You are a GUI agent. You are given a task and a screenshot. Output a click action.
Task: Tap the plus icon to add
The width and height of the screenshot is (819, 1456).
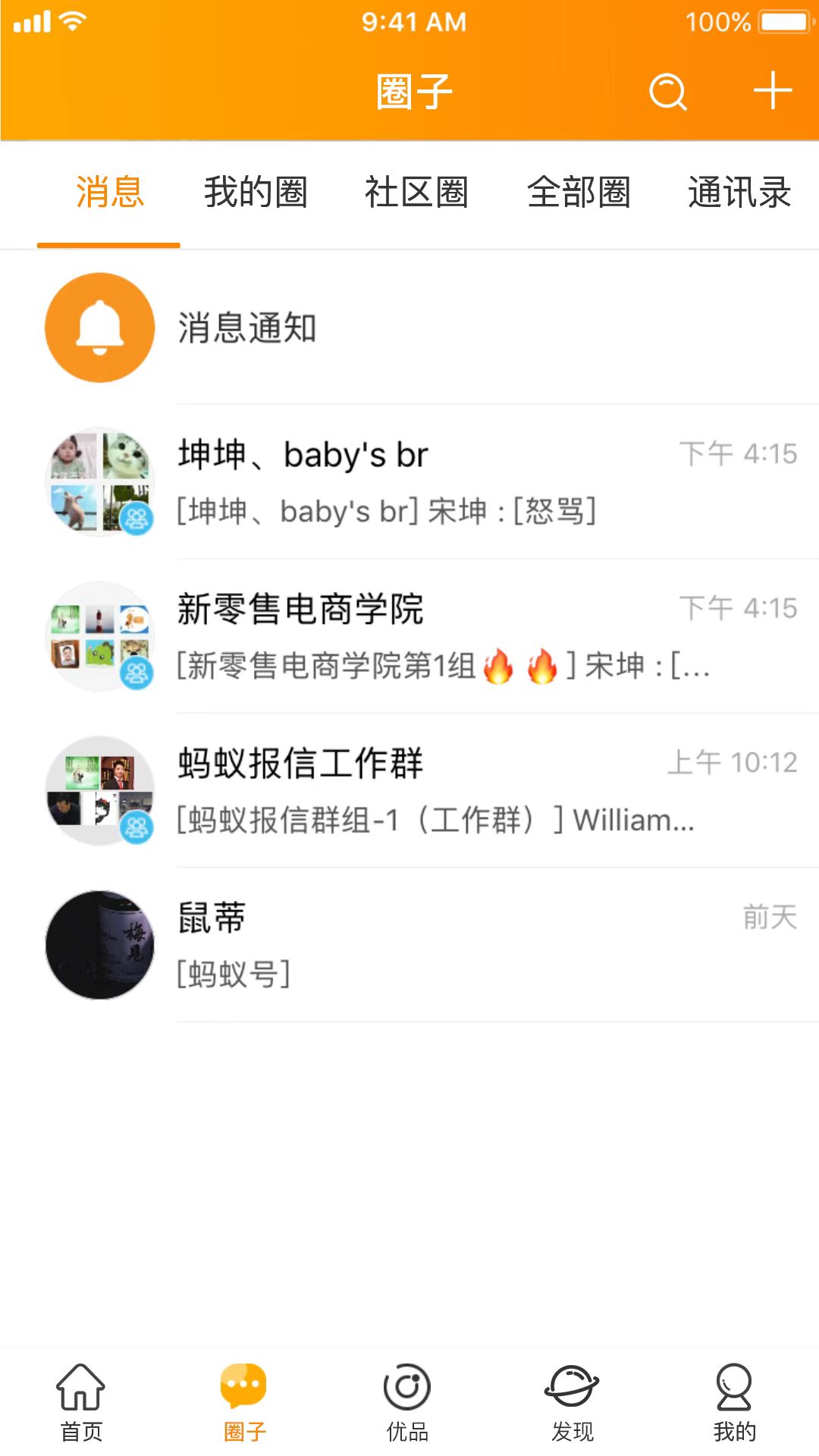click(x=772, y=91)
